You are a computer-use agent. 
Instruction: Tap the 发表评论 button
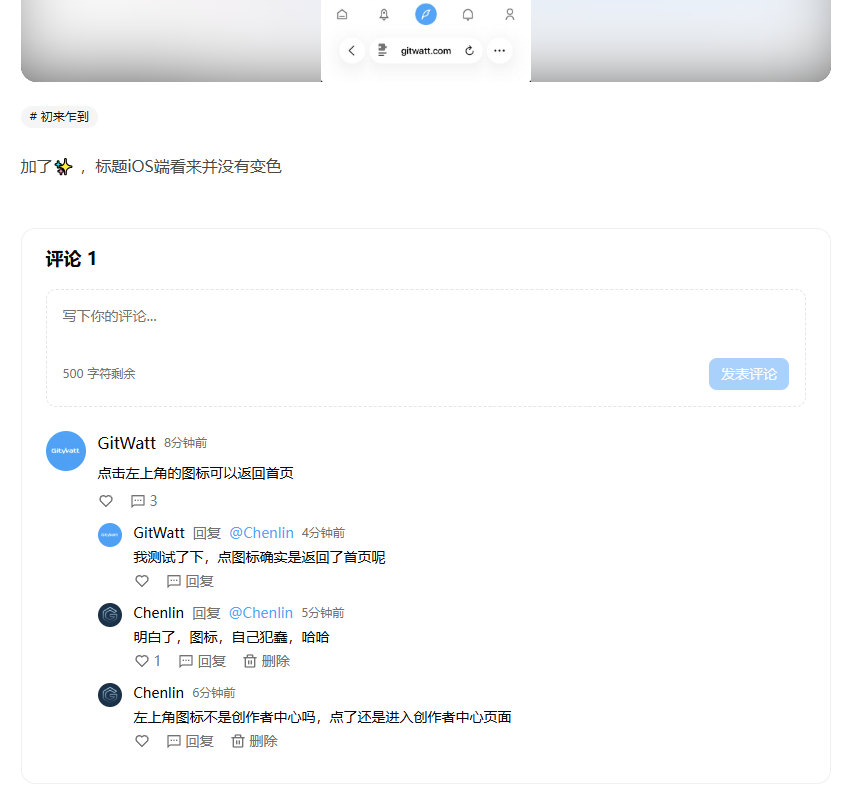748,374
